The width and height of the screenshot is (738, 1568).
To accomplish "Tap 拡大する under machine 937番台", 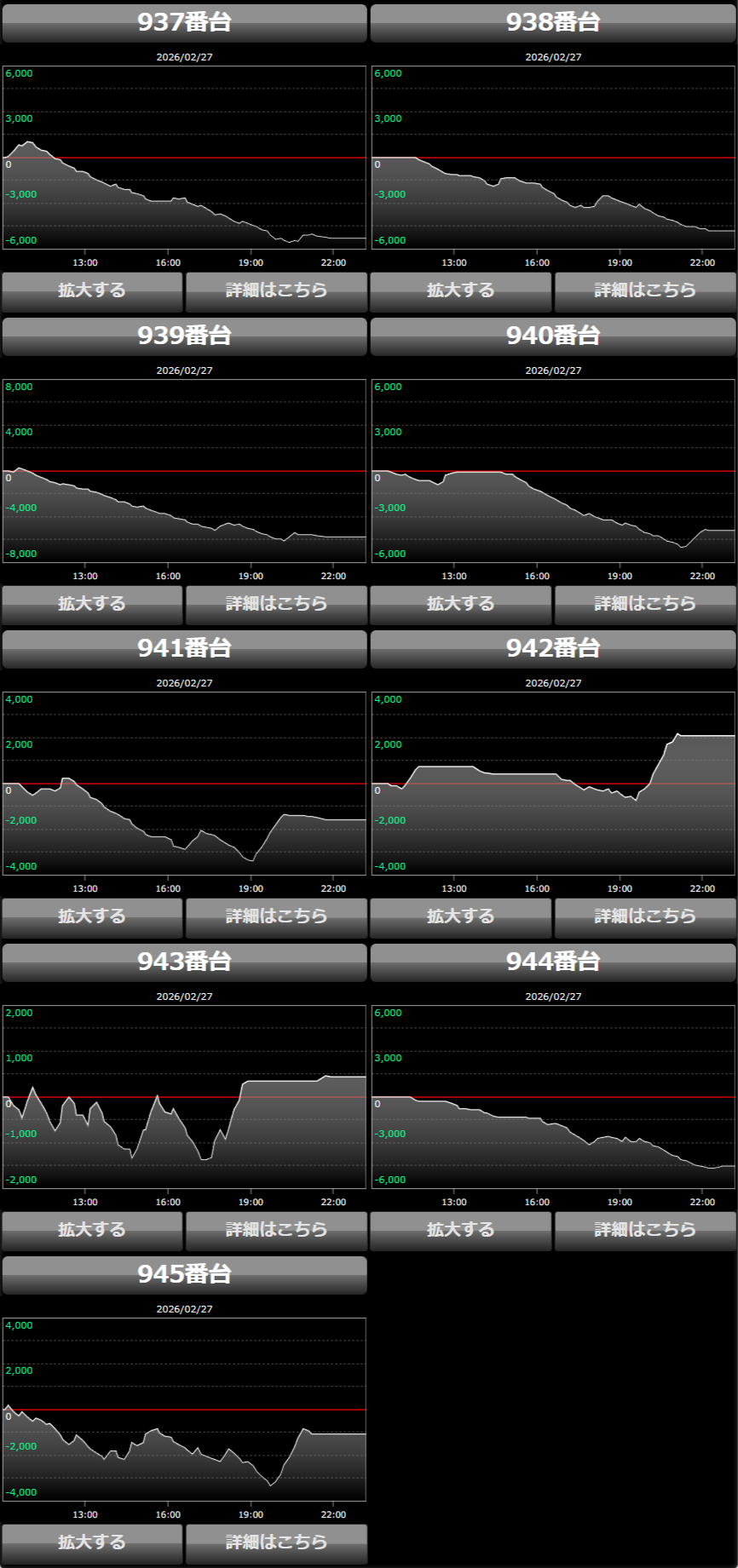I will point(92,291).
